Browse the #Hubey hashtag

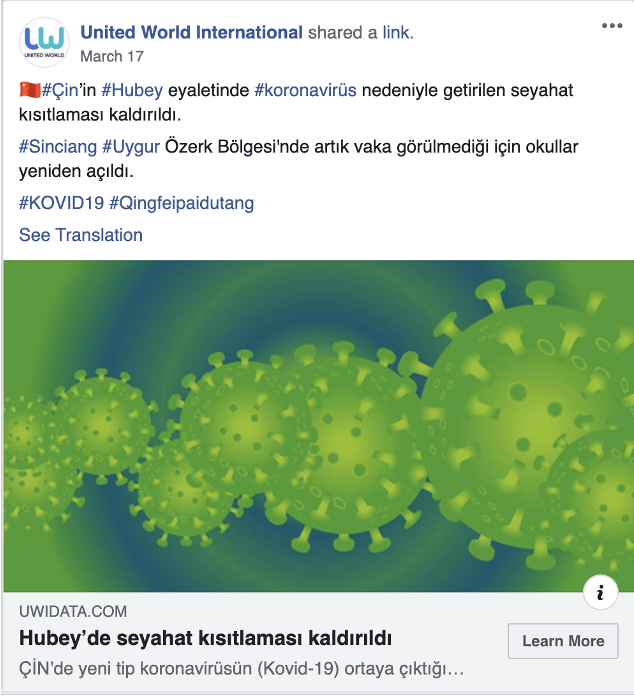pyautogui.click(x=131, y=90)
